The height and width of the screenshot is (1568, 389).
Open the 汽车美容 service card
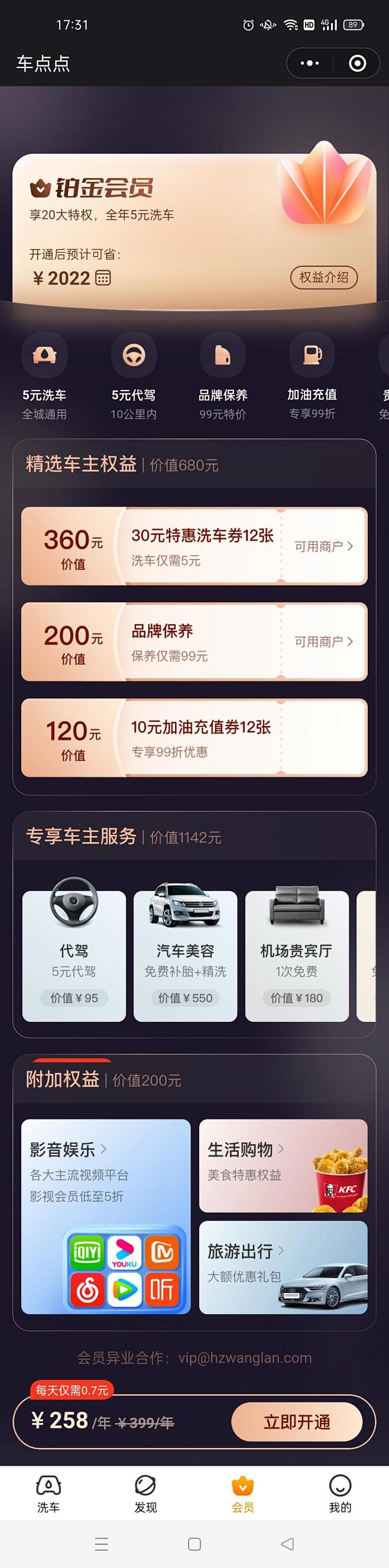pyautogui.click(x=186, y=956)
